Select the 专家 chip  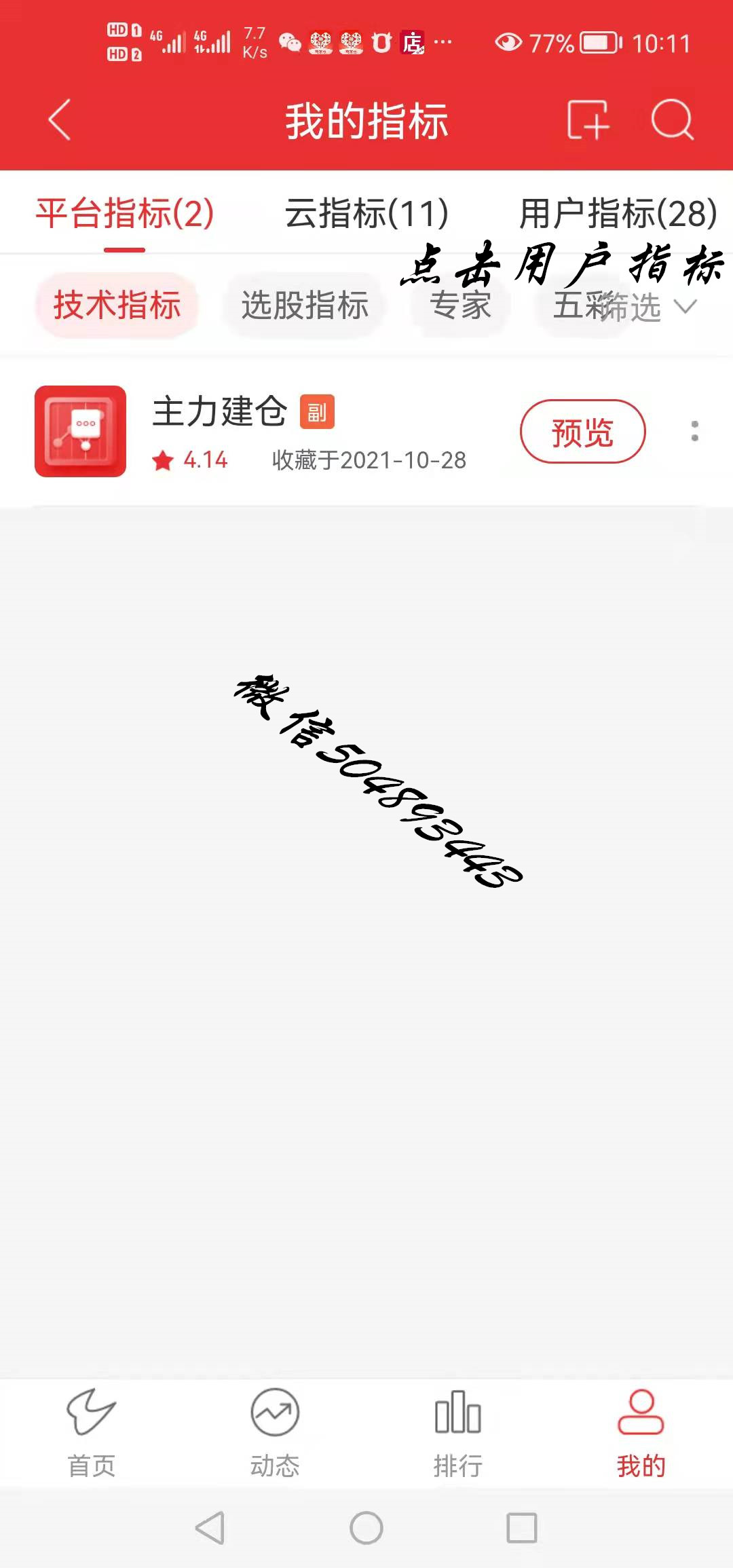[x=460, y=305]
